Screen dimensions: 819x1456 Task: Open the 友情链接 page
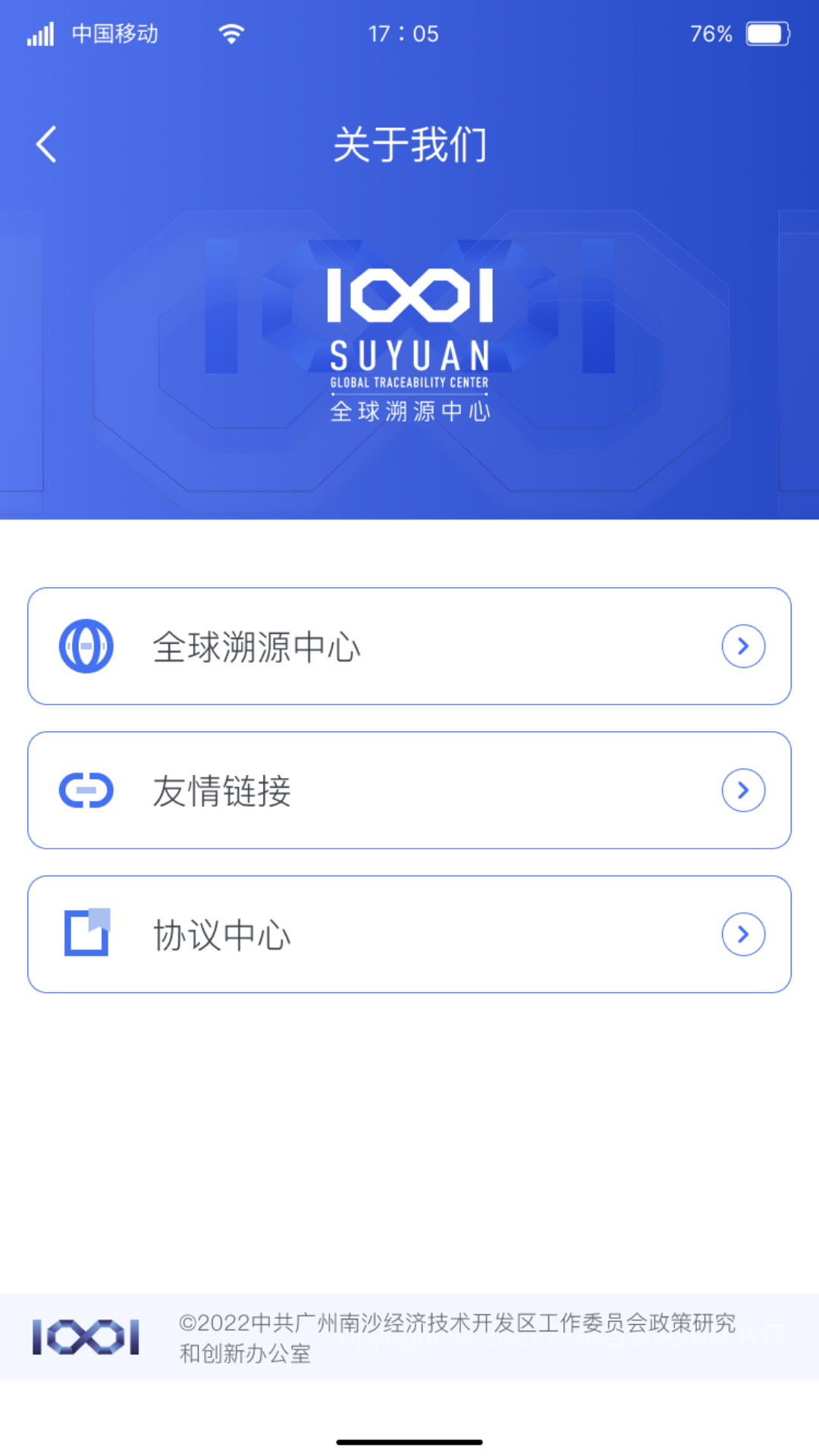220,789
